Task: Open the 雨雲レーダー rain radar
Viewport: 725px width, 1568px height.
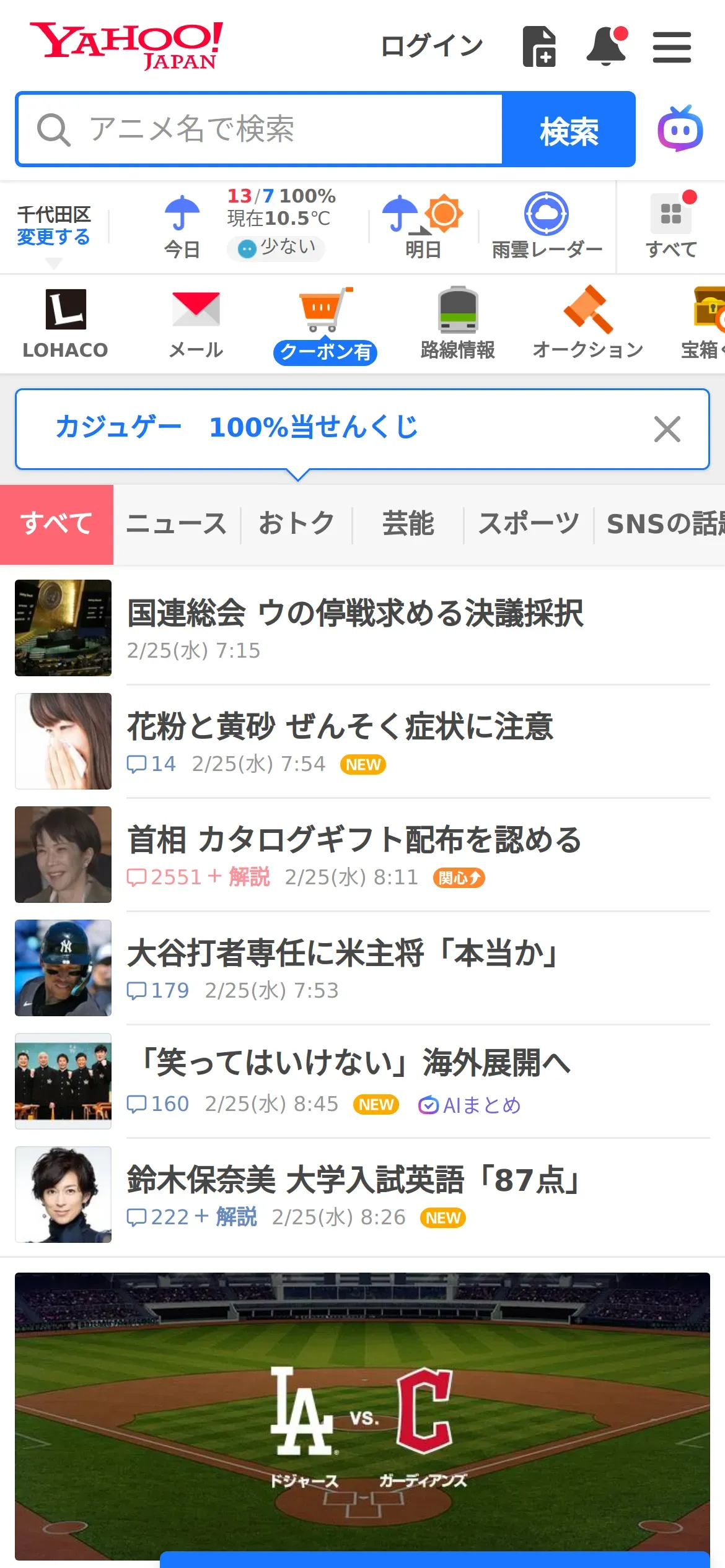Action: pos(547,226)
